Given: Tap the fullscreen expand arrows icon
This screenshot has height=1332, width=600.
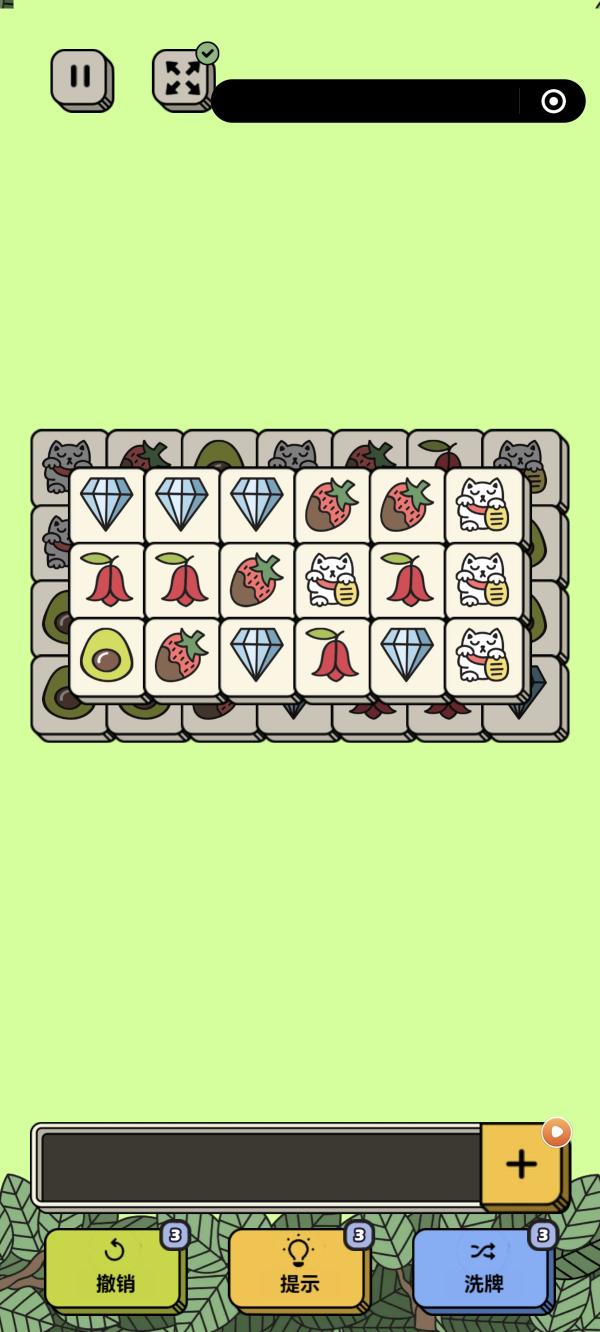Looking at the screenshot, I should (x=183, y=78).
